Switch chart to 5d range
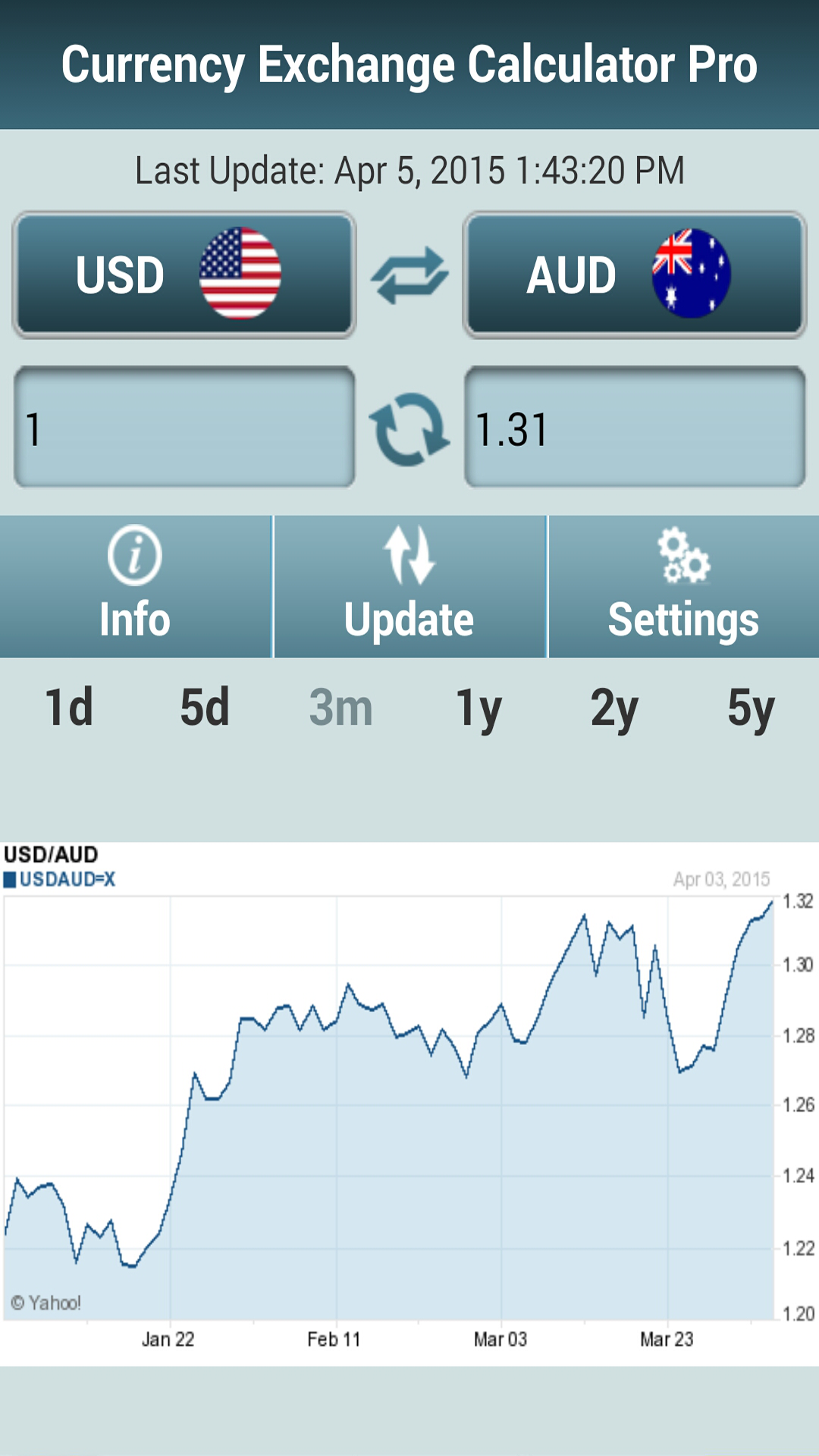The height and width of the screenshot is (1456, 819). (x=205, y=708)
